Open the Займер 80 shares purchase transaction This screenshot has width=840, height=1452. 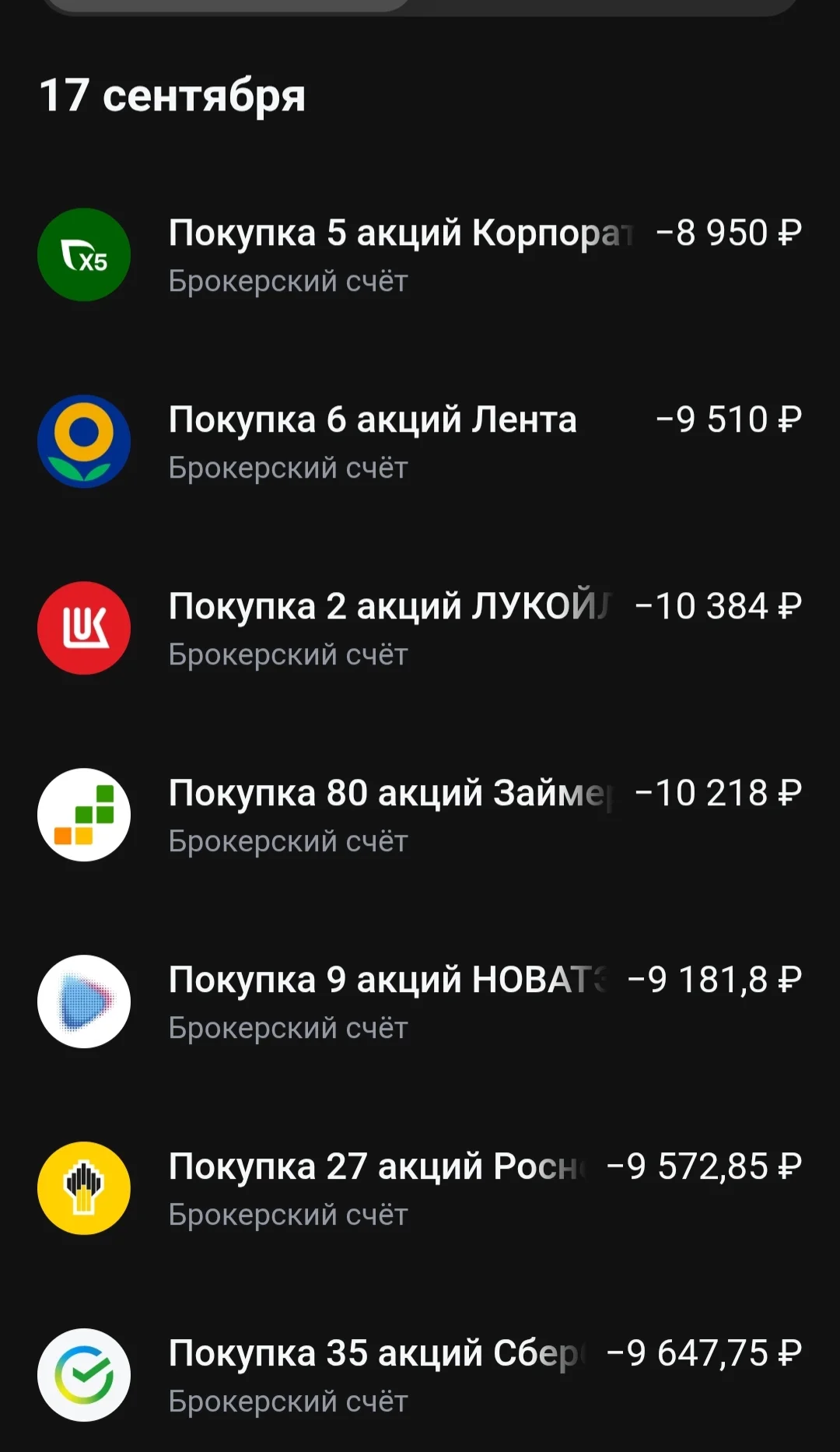tap(420, 815)
